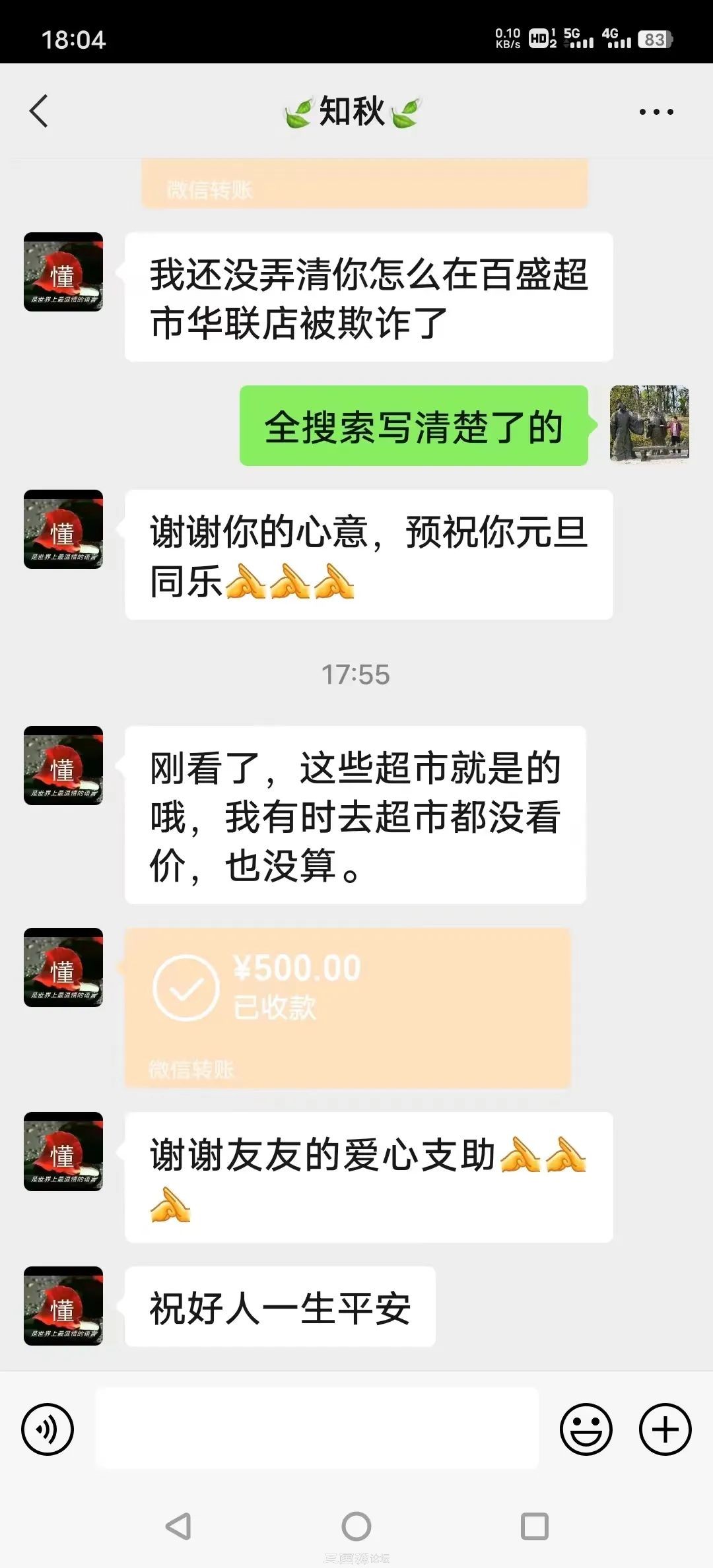Tap the message text input field
Viewport: 713px width, 1568px height.
pyautogui.click(x=317, y=1427)
